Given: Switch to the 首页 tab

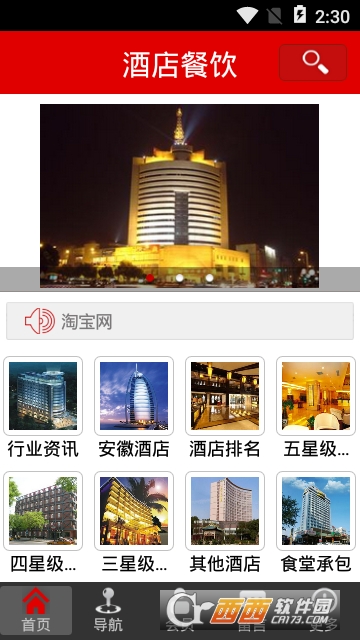Looking at the screenshot, I should click(36, 611).
